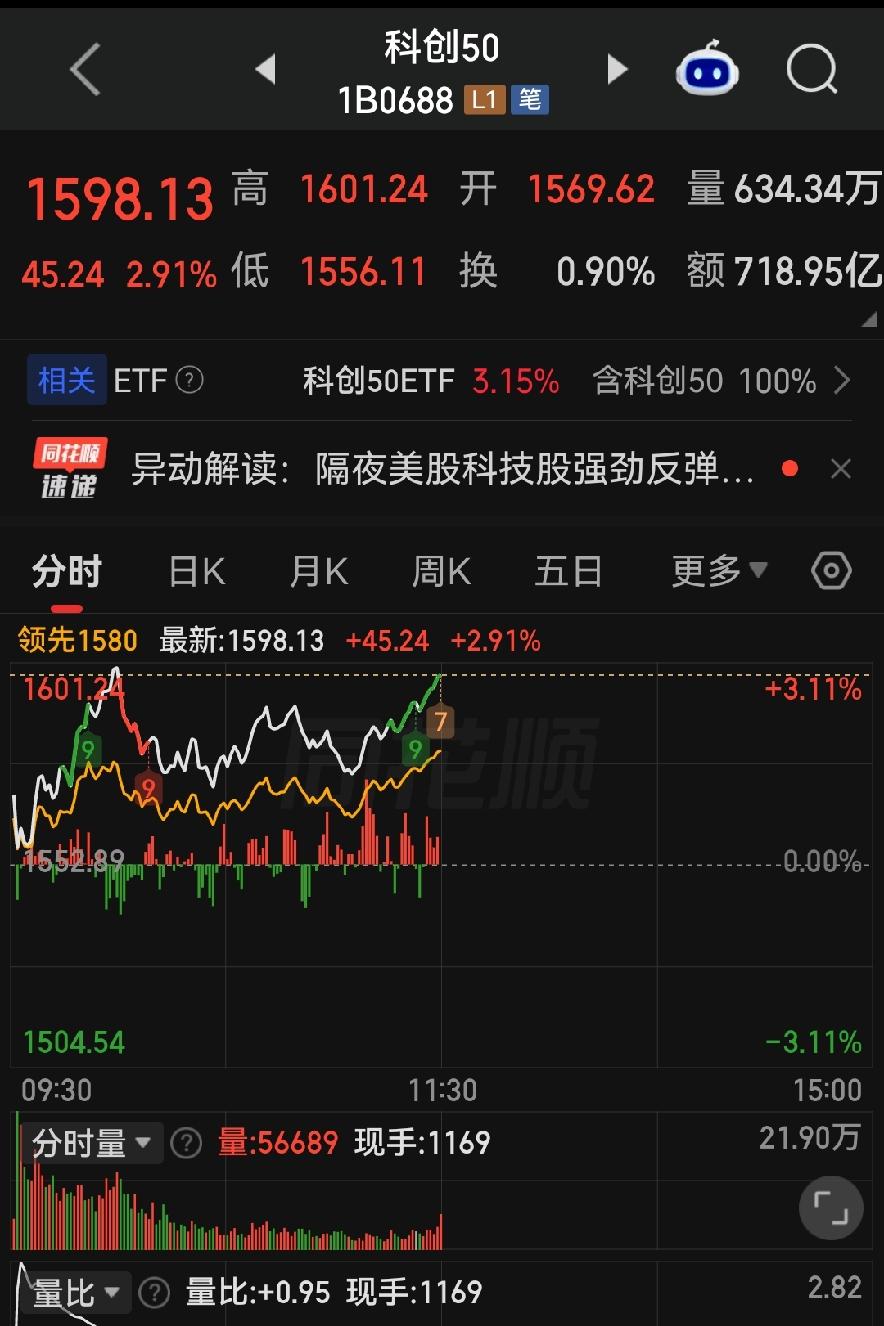Open the robot assistant icon
The width and height of the screenshot is (884, 1326).
click(x=708, y=68)
